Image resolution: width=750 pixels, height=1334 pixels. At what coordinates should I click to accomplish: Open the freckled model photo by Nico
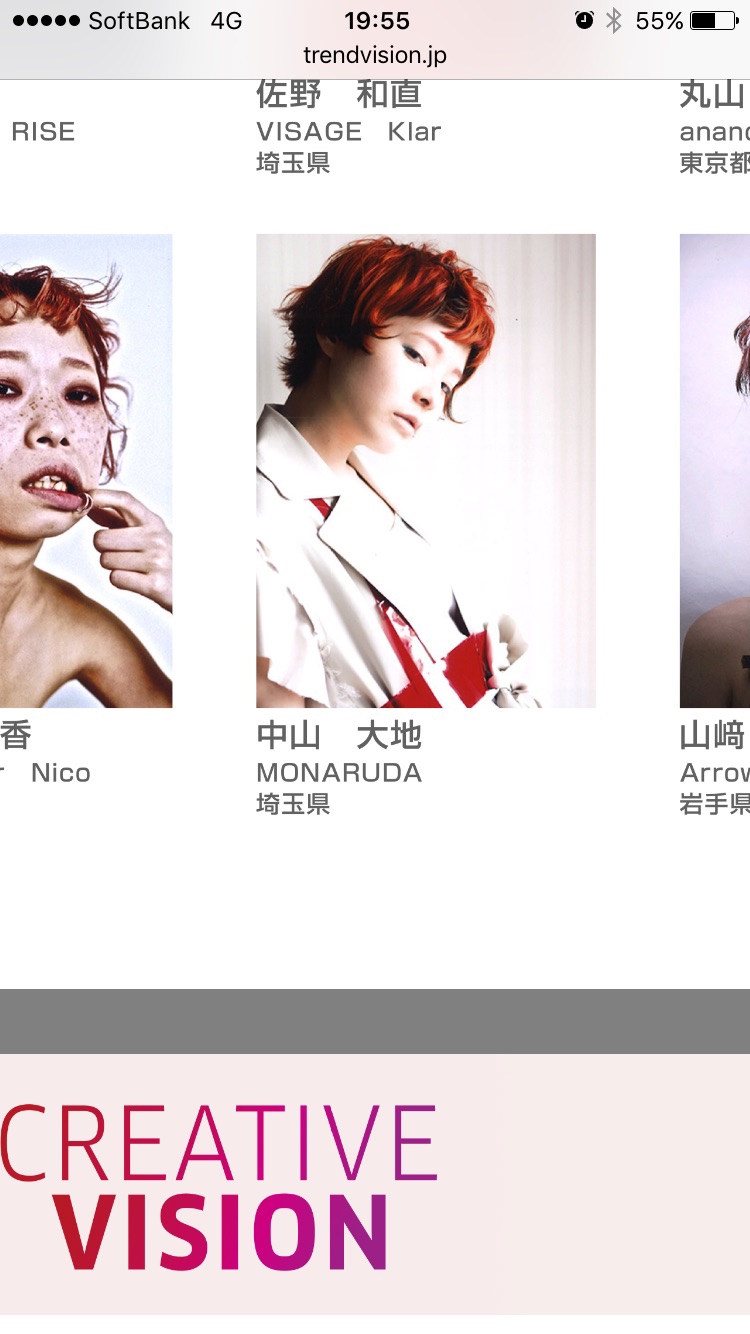pos(86,470)
